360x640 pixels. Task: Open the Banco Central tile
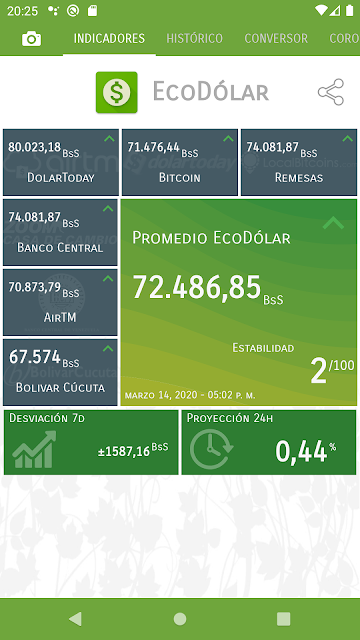point(60,232)
